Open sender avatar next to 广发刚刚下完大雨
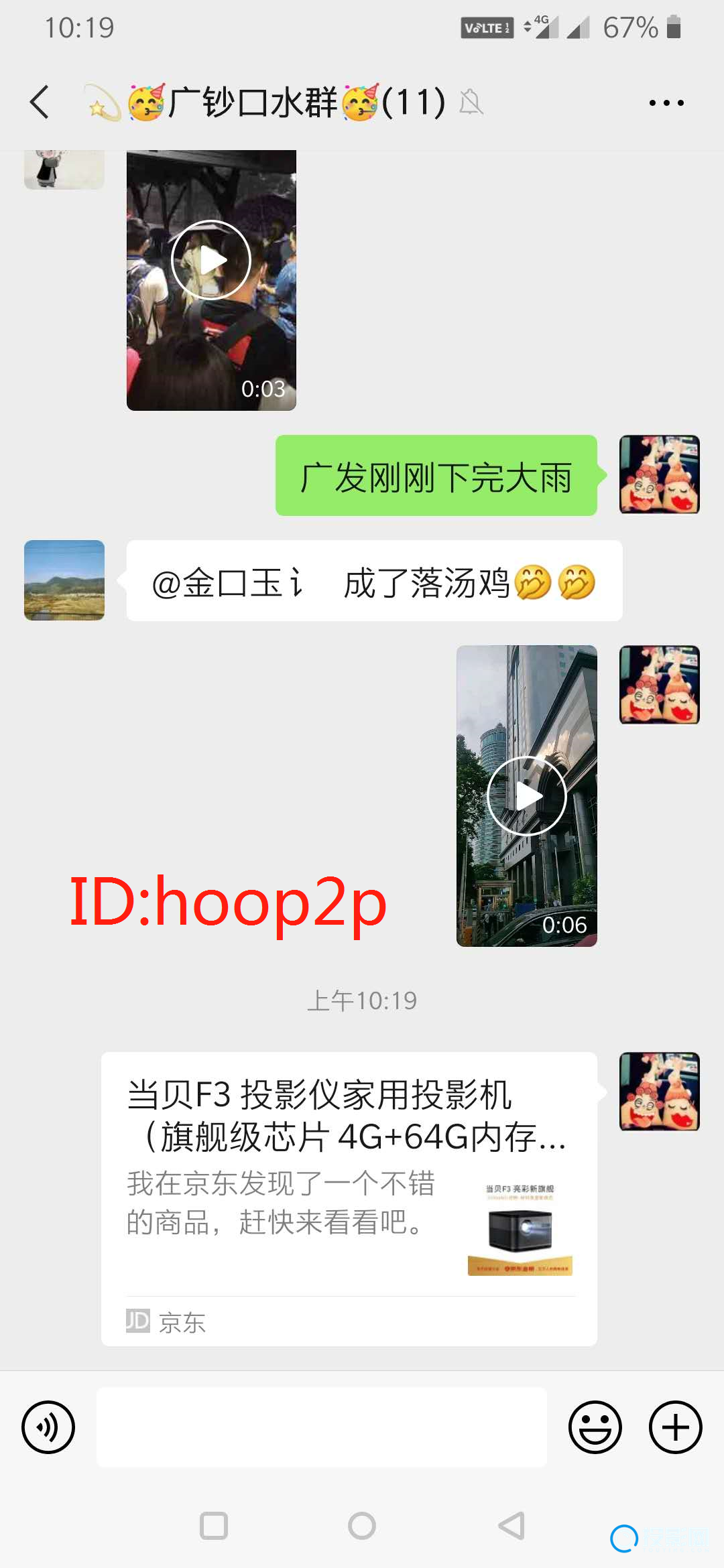 point(659,474)
